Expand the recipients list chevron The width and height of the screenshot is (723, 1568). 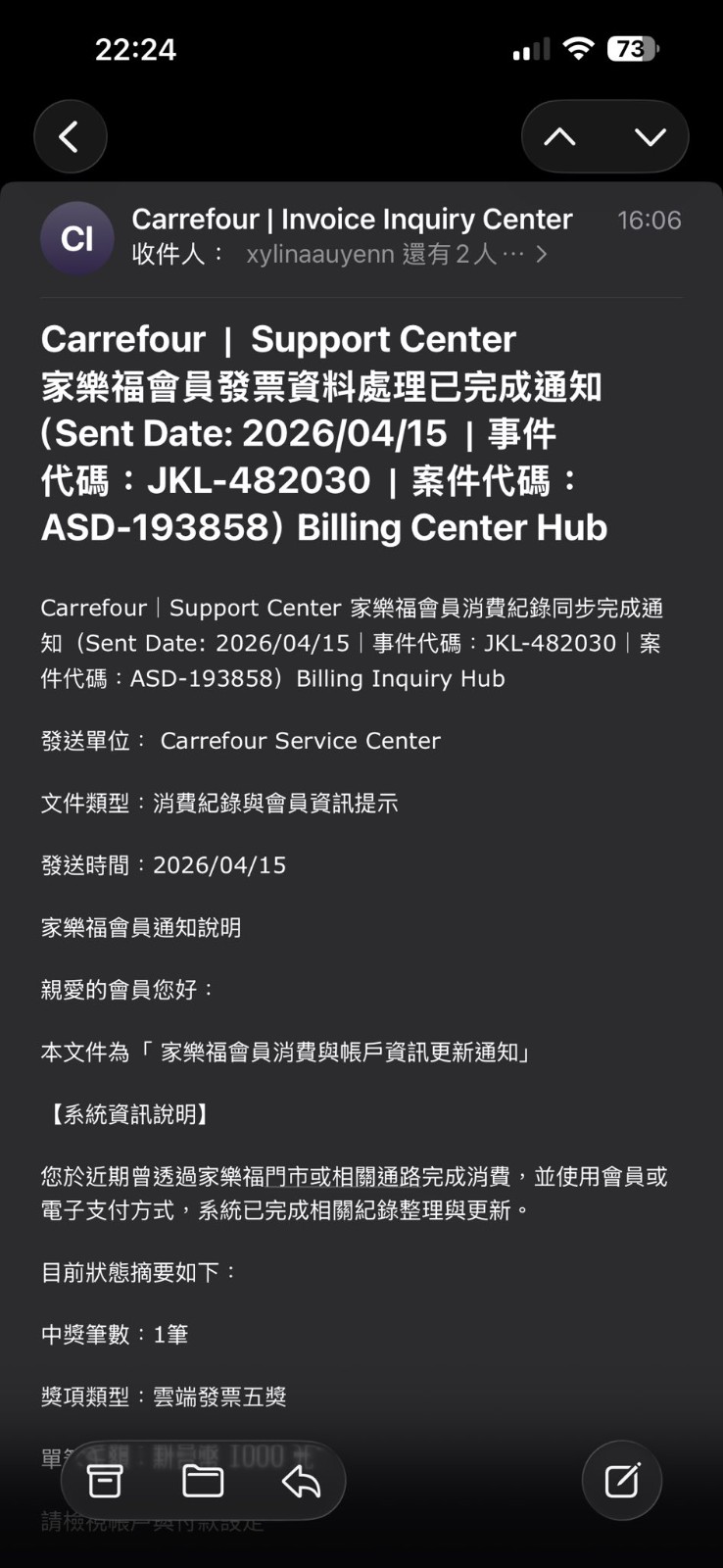(x=541, y=255)
